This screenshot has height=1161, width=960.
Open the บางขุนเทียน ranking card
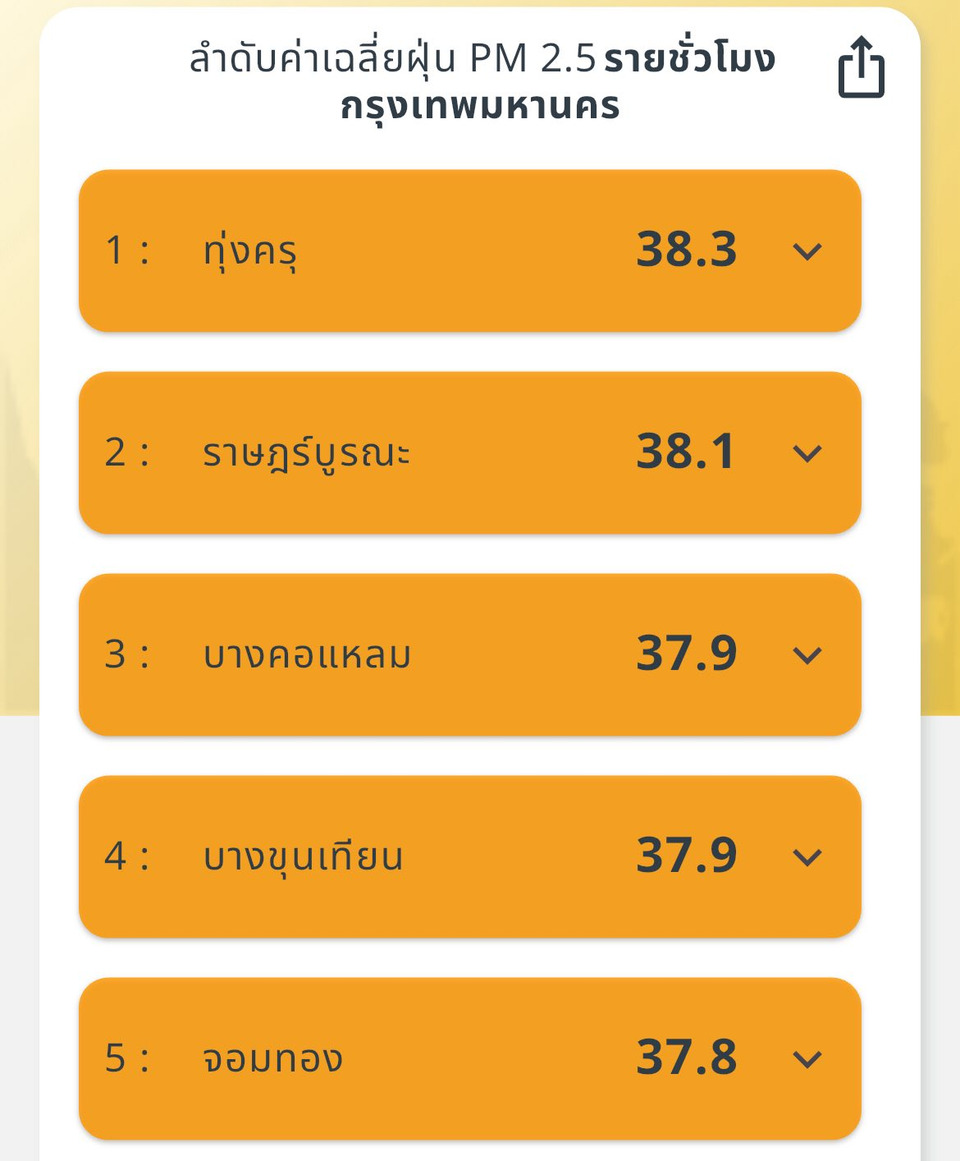click(807, 857)
